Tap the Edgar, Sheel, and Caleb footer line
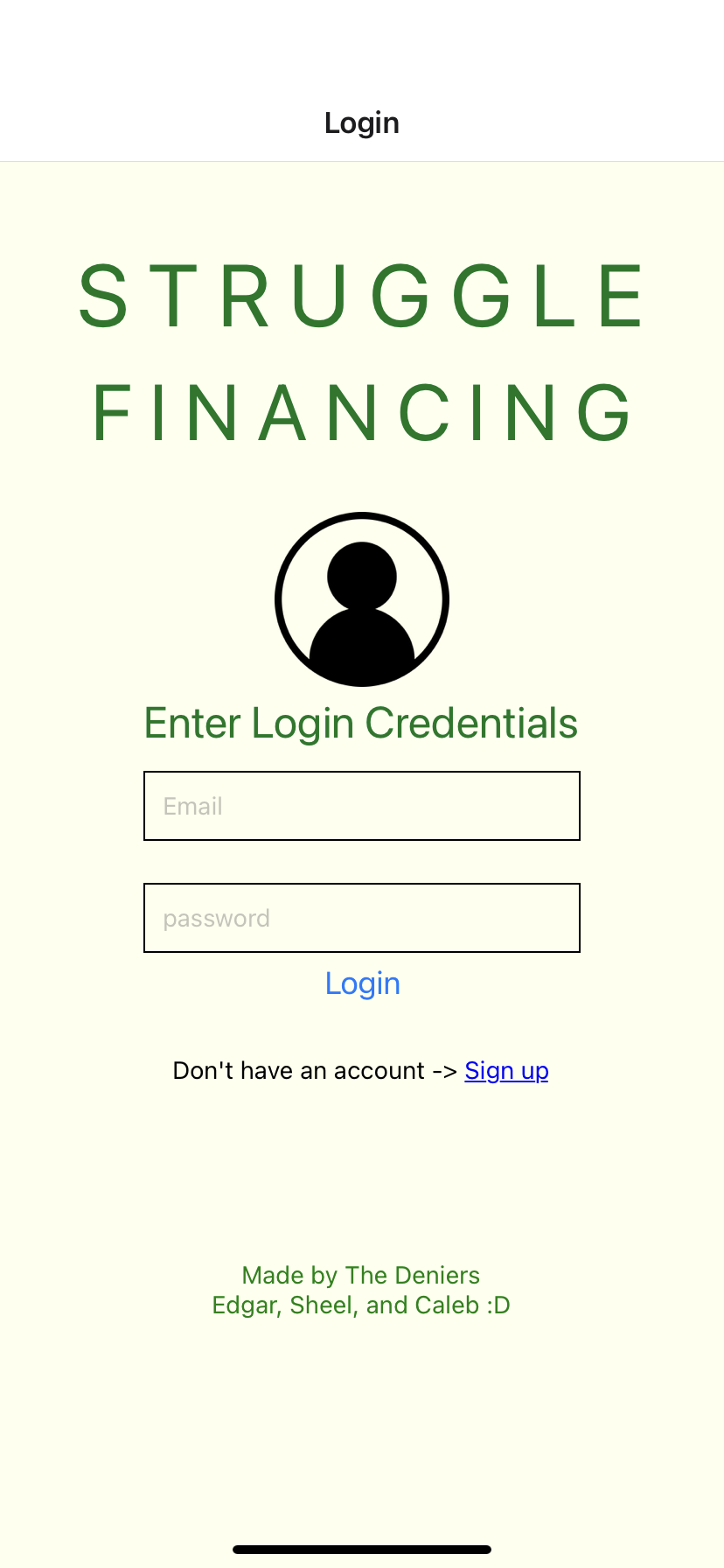The image size is (724, 1568). [361, 1304]
